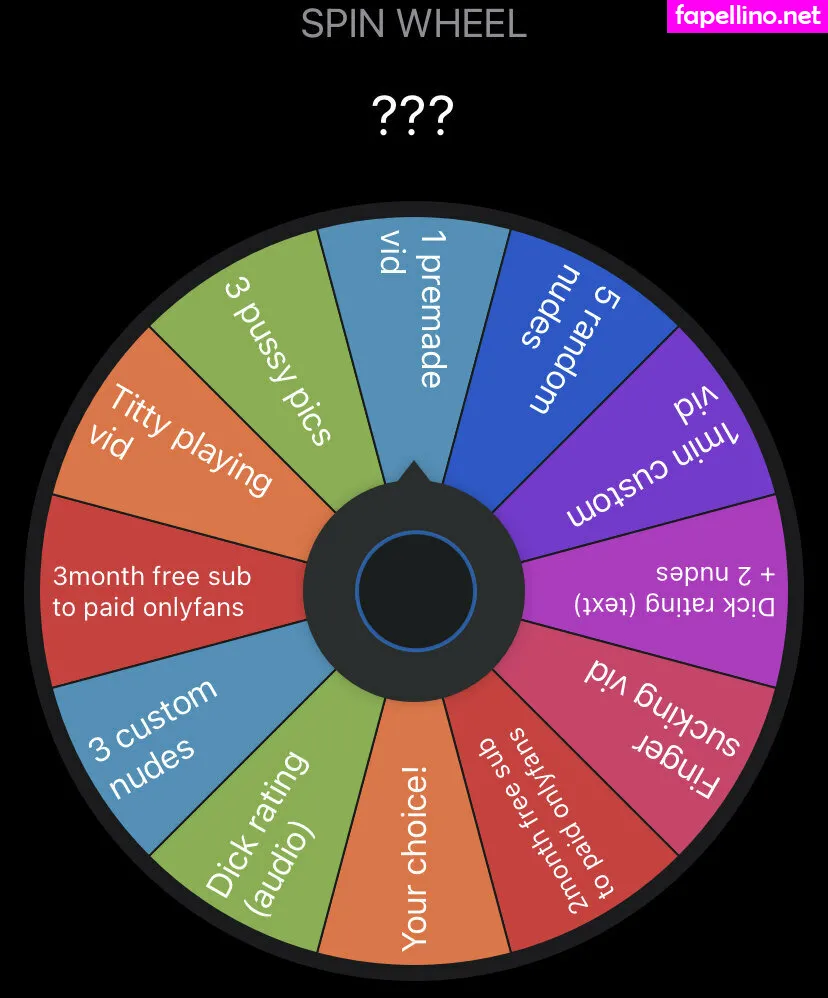This screenshot has width=828, height=998.
Task: Tap the center button to spin the wheel
Action: [x=415, y=589]
